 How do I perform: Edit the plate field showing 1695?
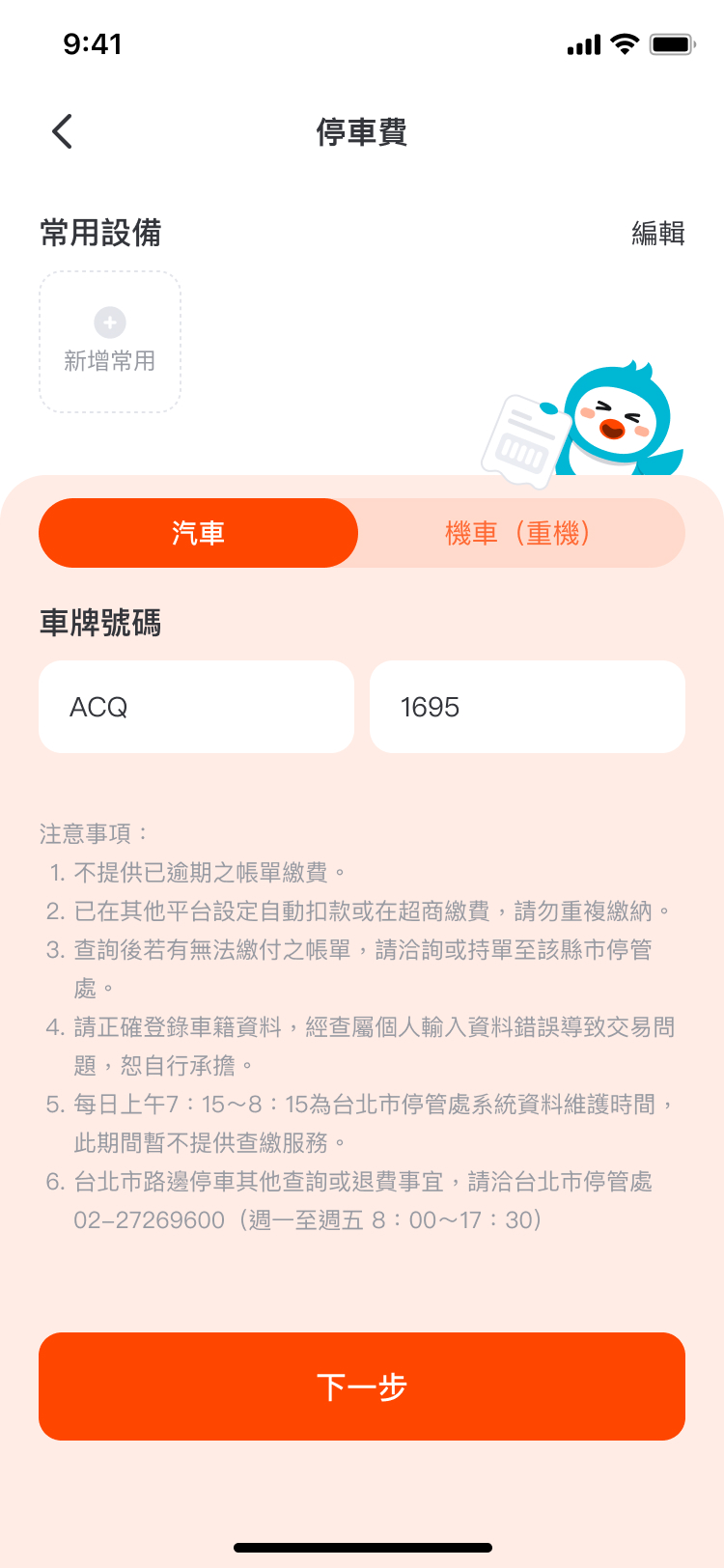pyautogui.click(x=527, y=707)
